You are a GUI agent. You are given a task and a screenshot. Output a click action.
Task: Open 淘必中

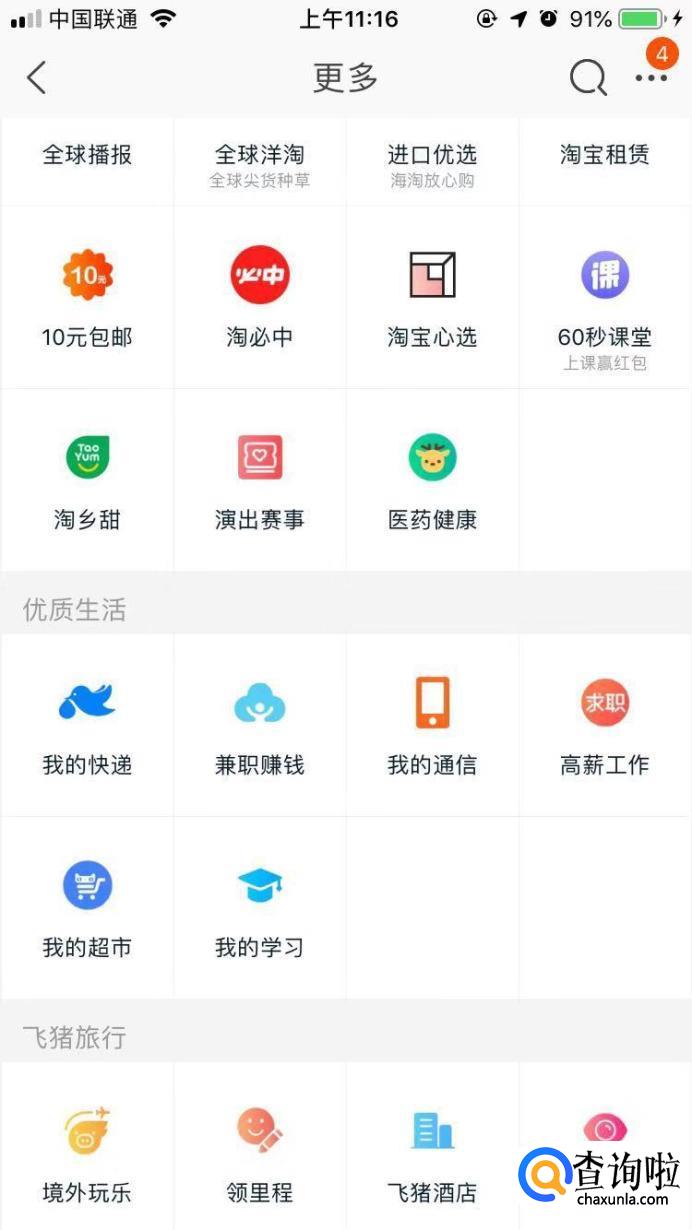[260, 297]
